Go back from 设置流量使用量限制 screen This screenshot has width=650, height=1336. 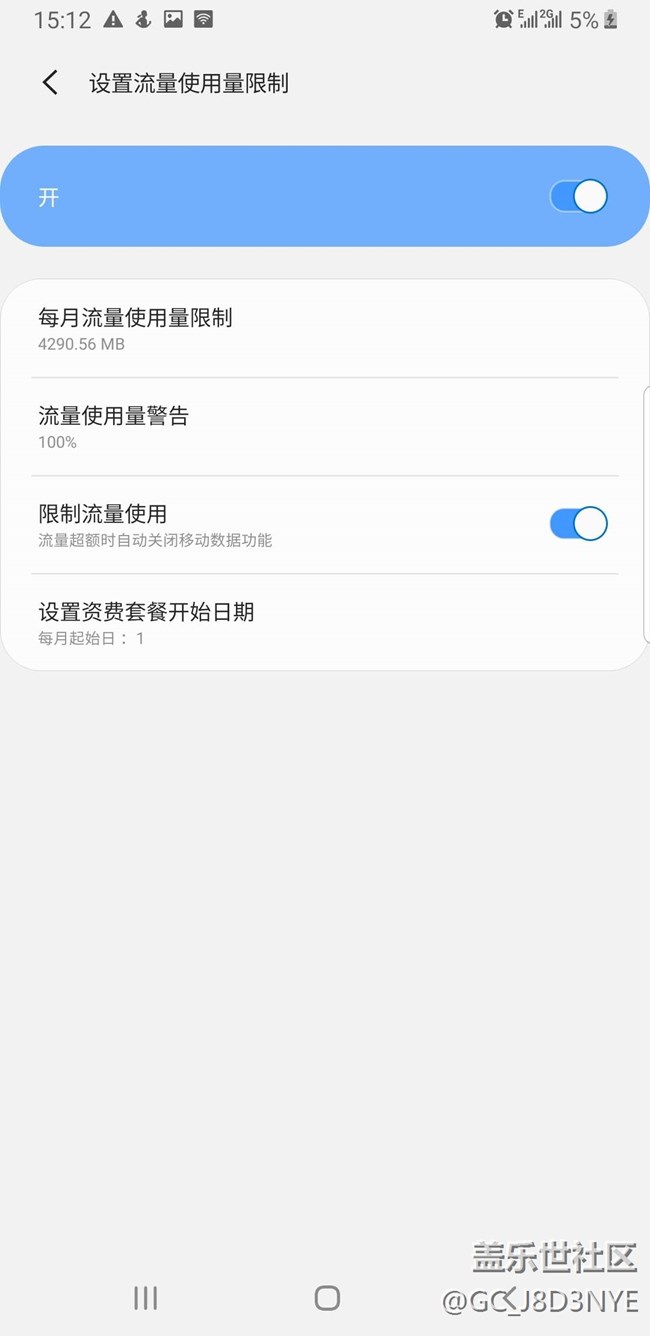coord(50,83)
